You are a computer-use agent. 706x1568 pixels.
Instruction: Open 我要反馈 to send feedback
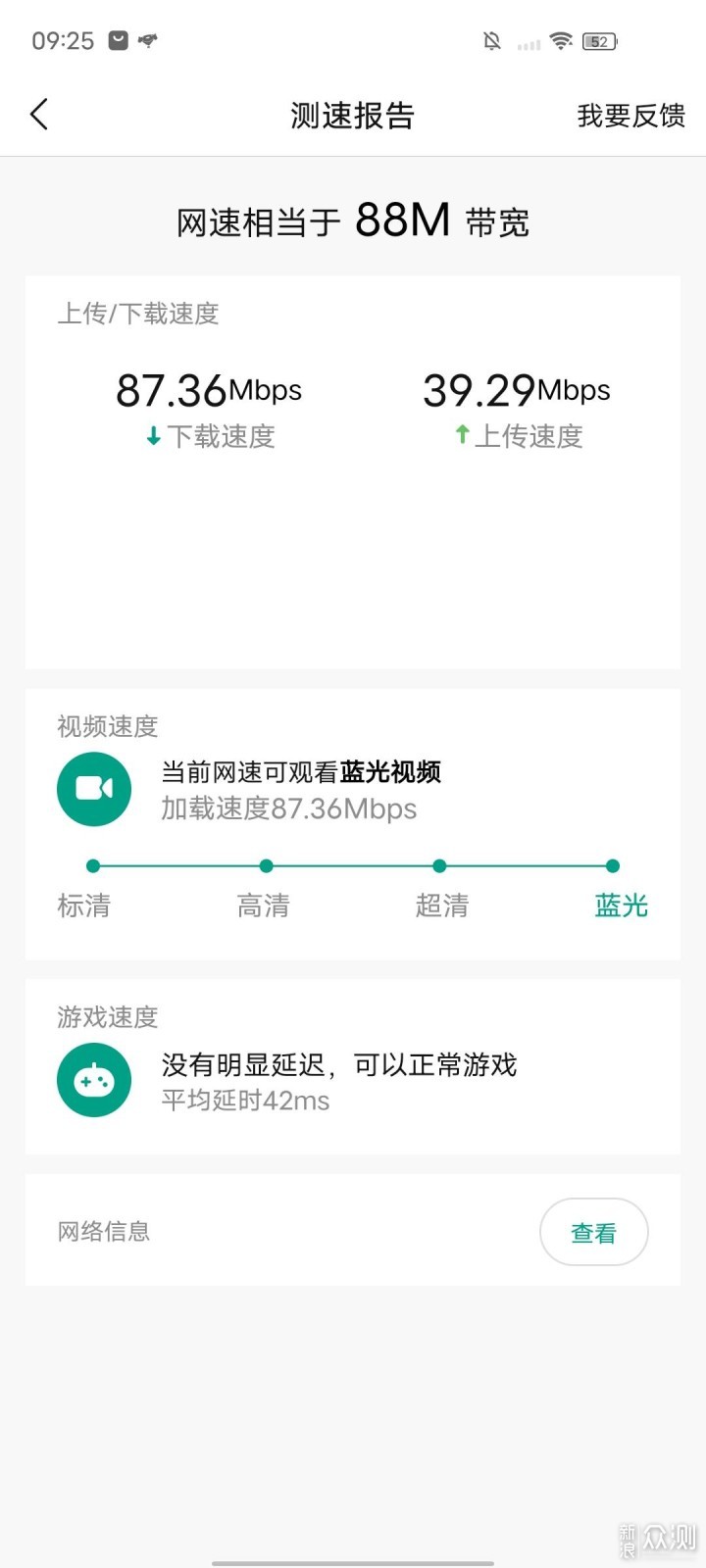click(630, 116)
